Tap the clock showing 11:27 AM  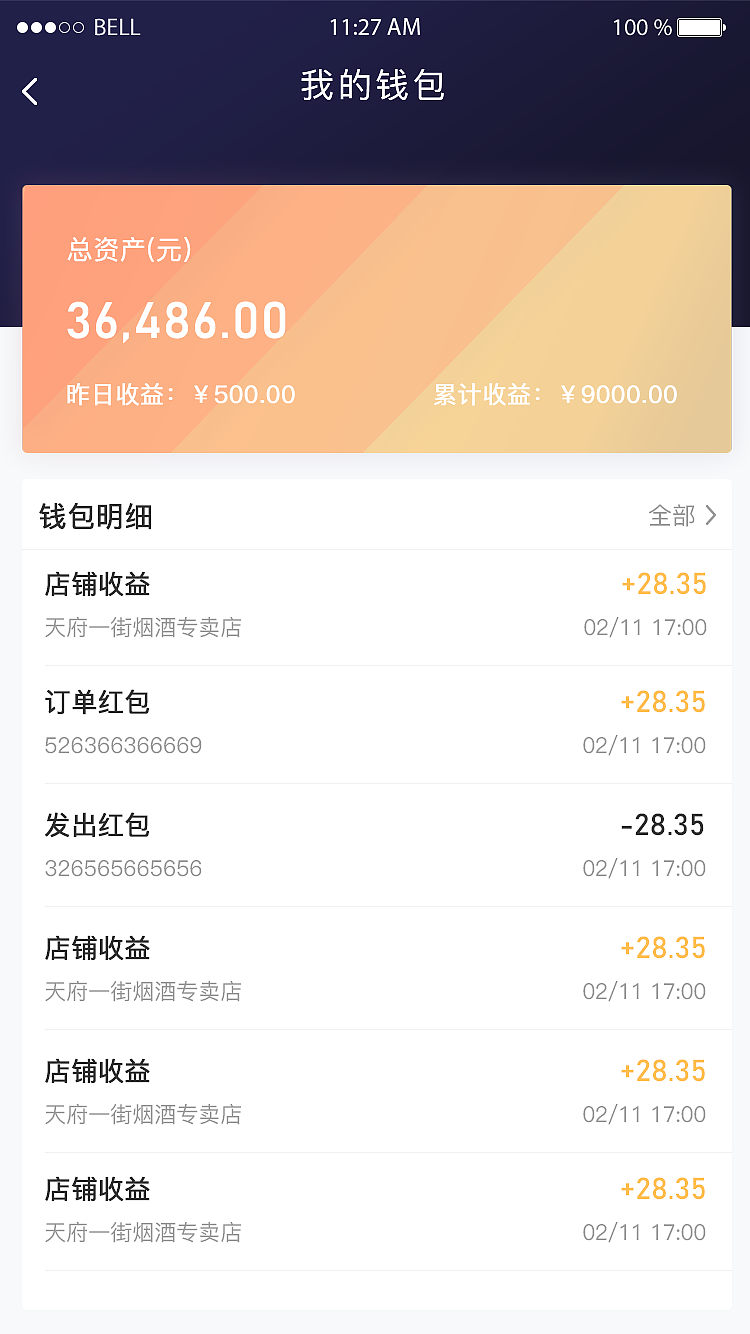[375, 27]
